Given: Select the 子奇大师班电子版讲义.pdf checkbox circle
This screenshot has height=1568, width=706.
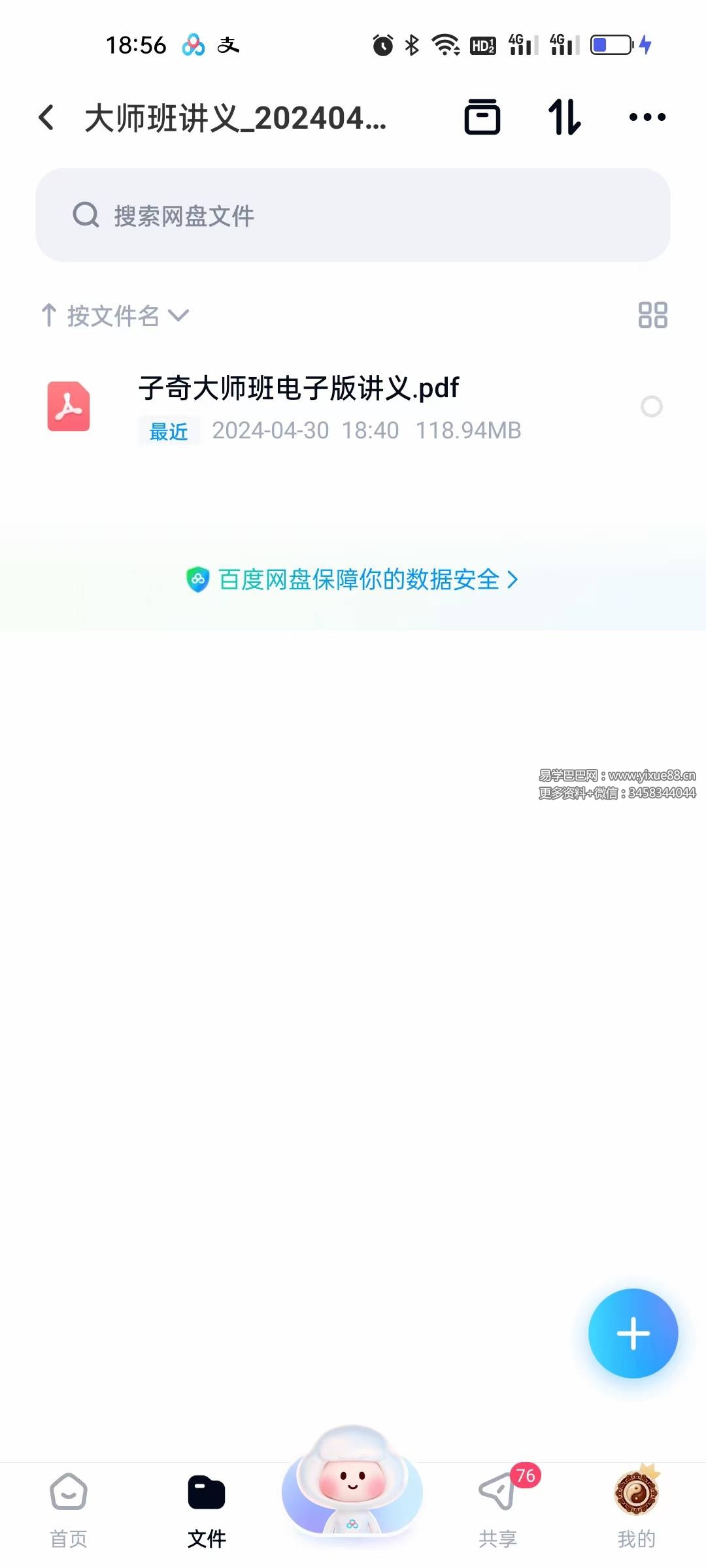Looking at the screenshot, I should [x=651, y=407].
